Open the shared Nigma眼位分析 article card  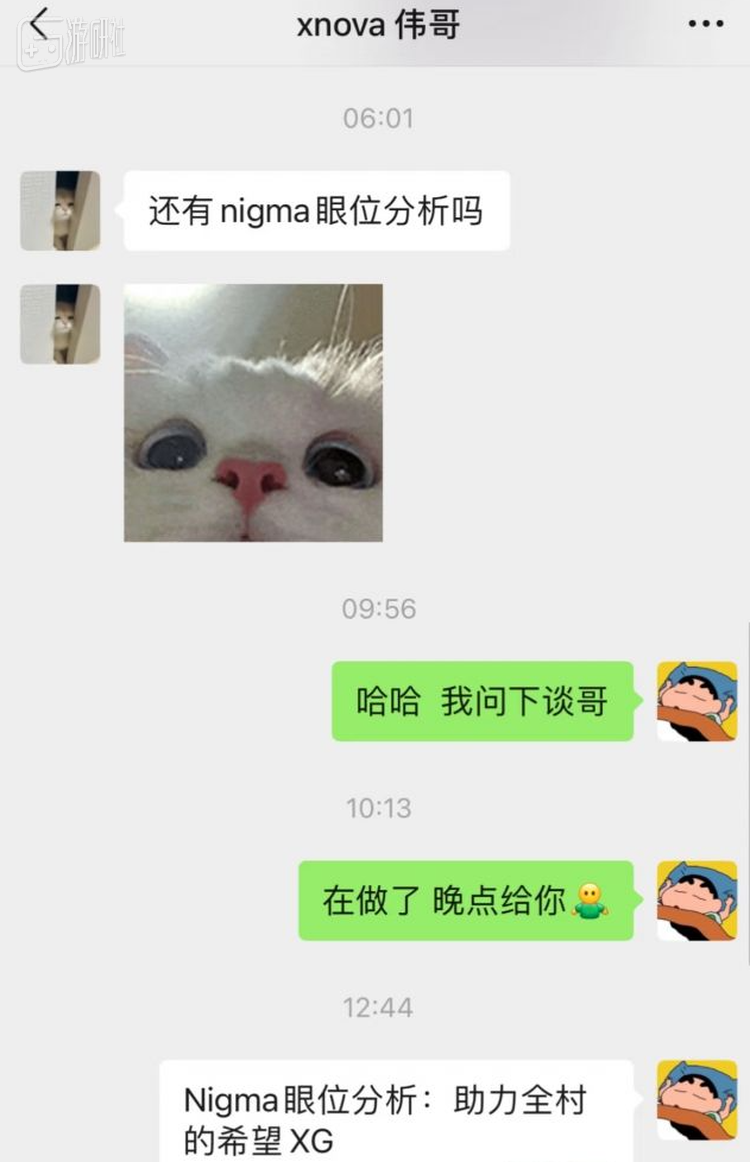click(x=395, y=1115)
